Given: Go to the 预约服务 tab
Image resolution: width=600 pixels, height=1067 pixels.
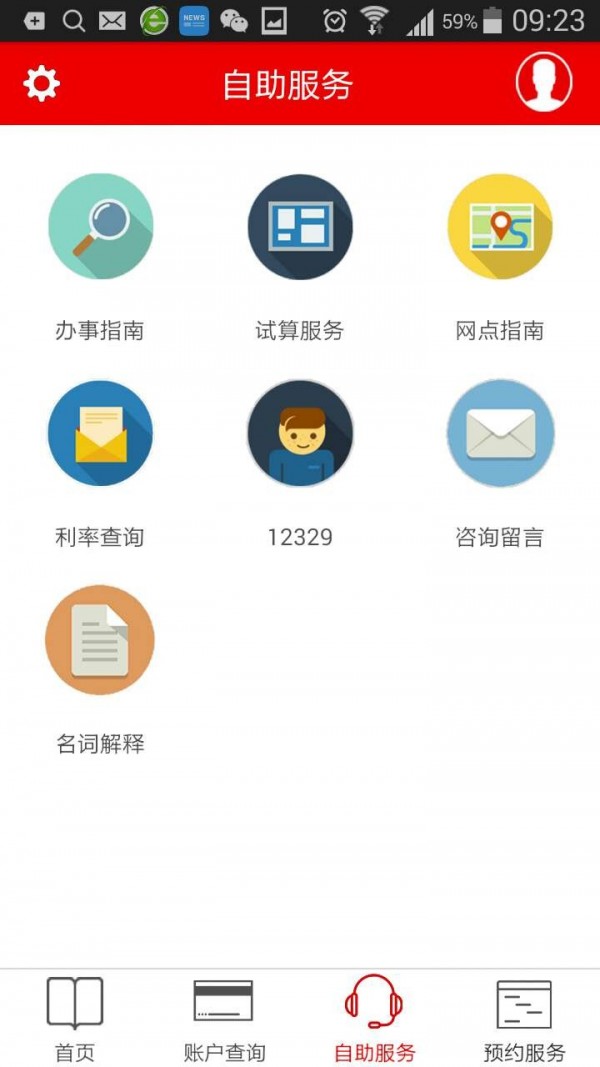Looking at the screenshot, I should (x=524, y=1019).
